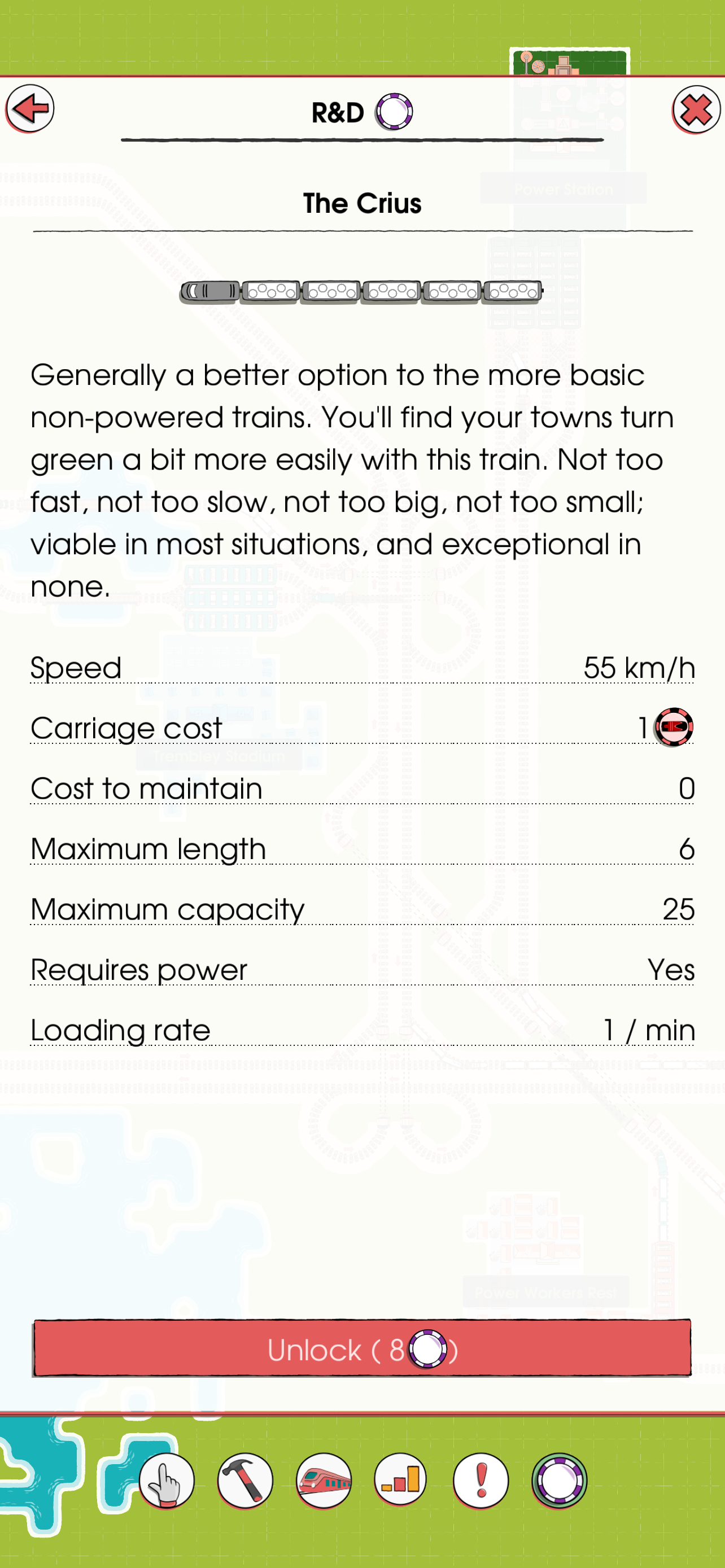
Task: Close the R&D panel
Action: pyautogui.click(x=696, y=110)
